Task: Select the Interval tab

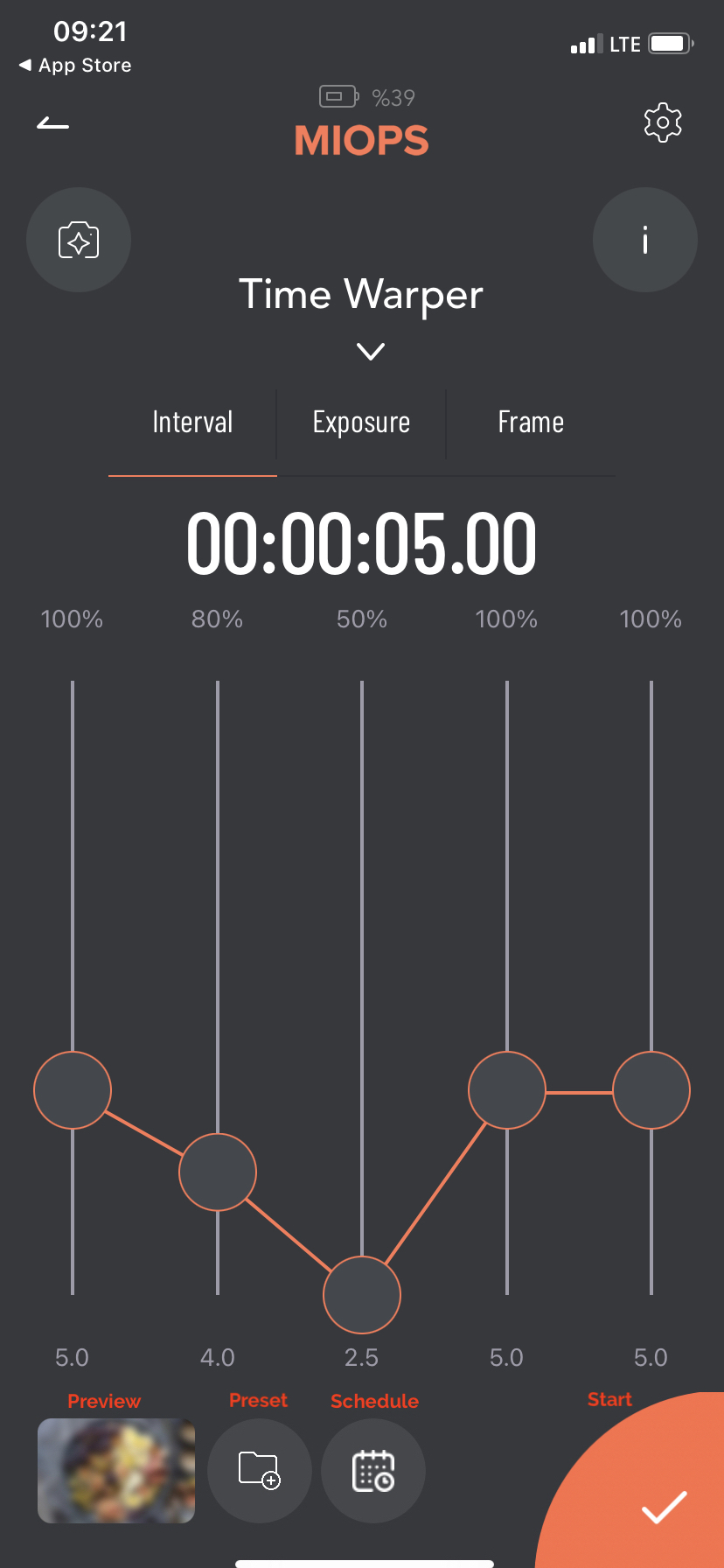Action: 192,422
